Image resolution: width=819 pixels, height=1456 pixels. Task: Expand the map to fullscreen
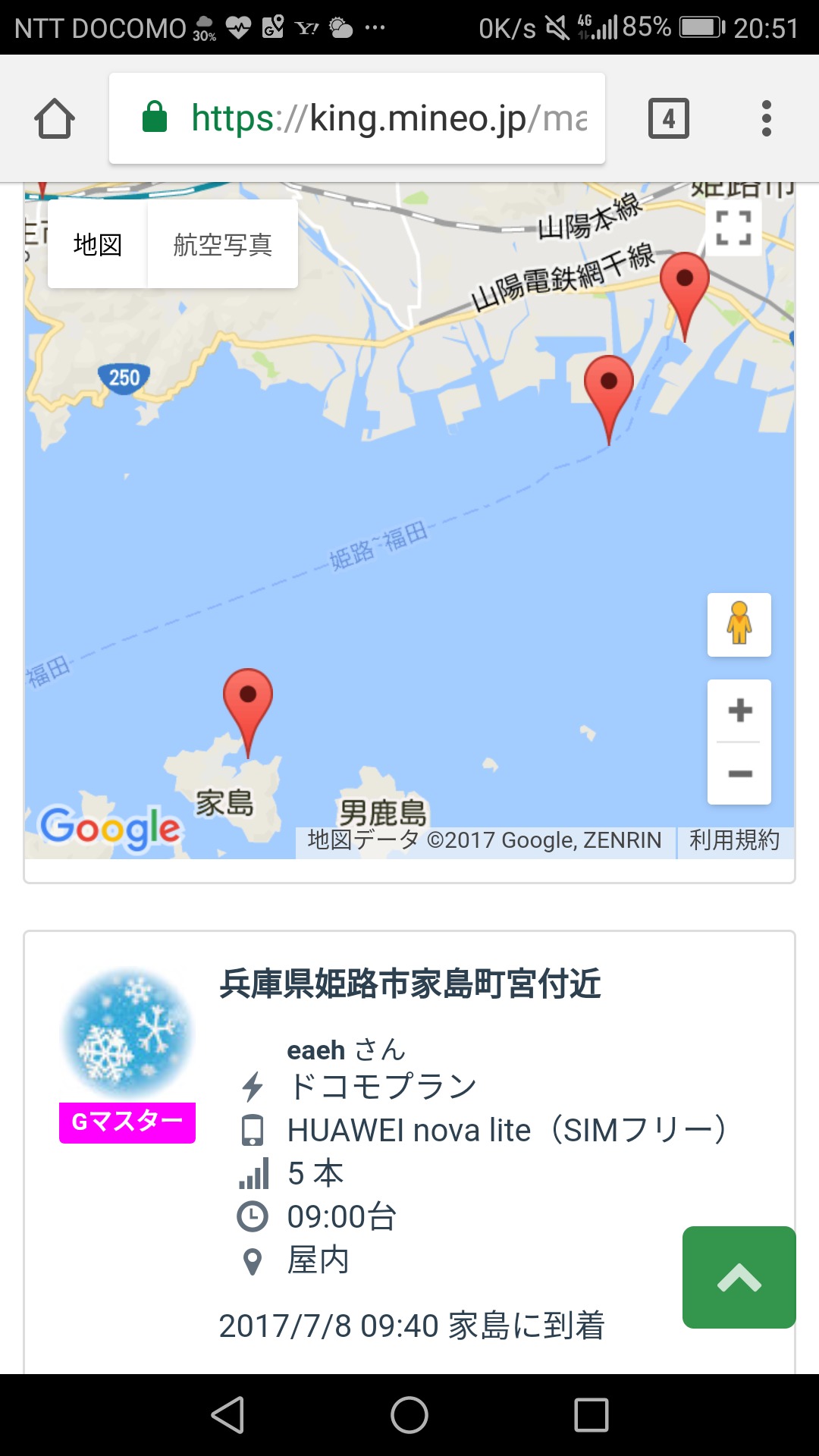pos(733,227)
